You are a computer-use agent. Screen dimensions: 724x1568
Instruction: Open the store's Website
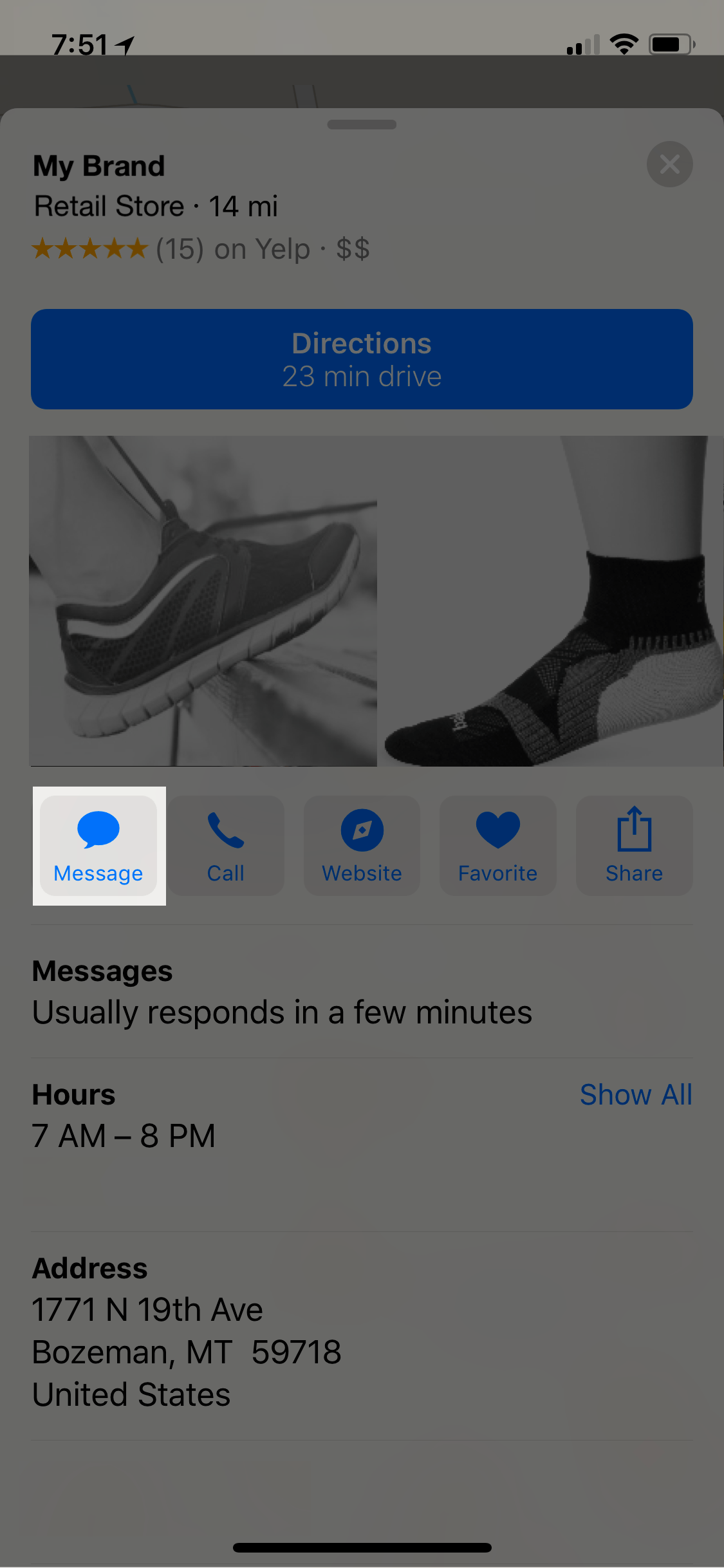362,845
